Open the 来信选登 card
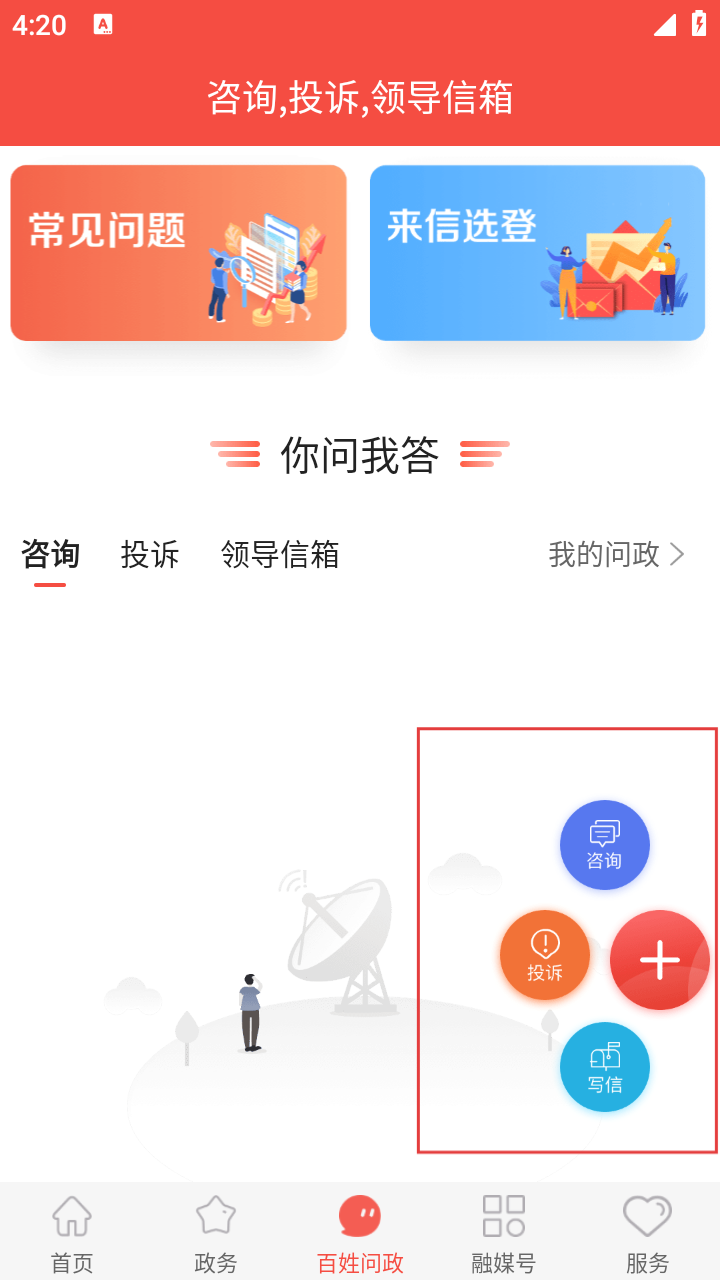The image size is (720, 1280). click(x=537, y=253)
